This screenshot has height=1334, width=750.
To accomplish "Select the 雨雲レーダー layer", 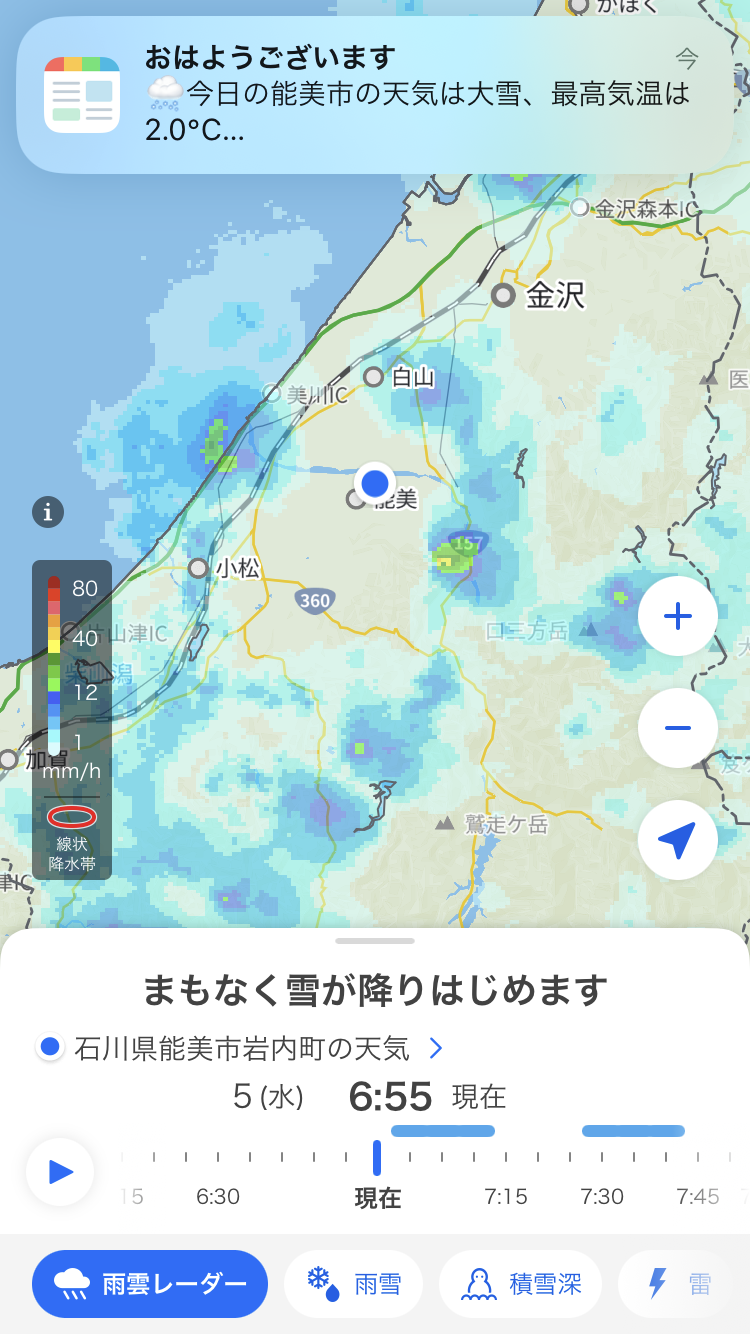I will tap(150, 1284).
